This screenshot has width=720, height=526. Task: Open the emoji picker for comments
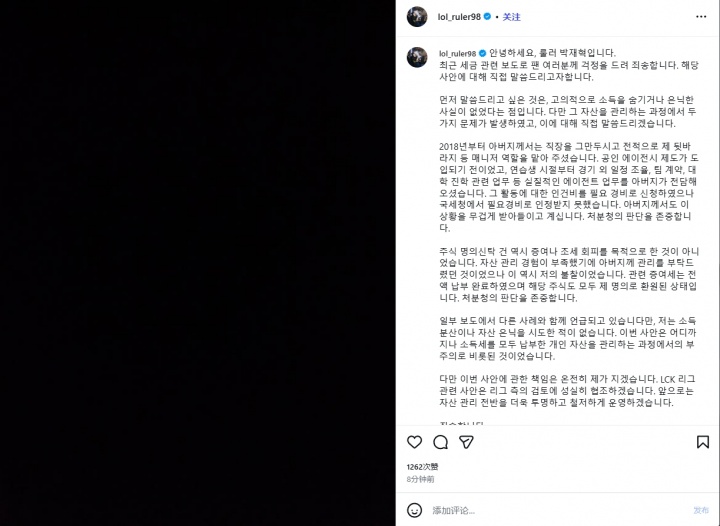(414, 508)
